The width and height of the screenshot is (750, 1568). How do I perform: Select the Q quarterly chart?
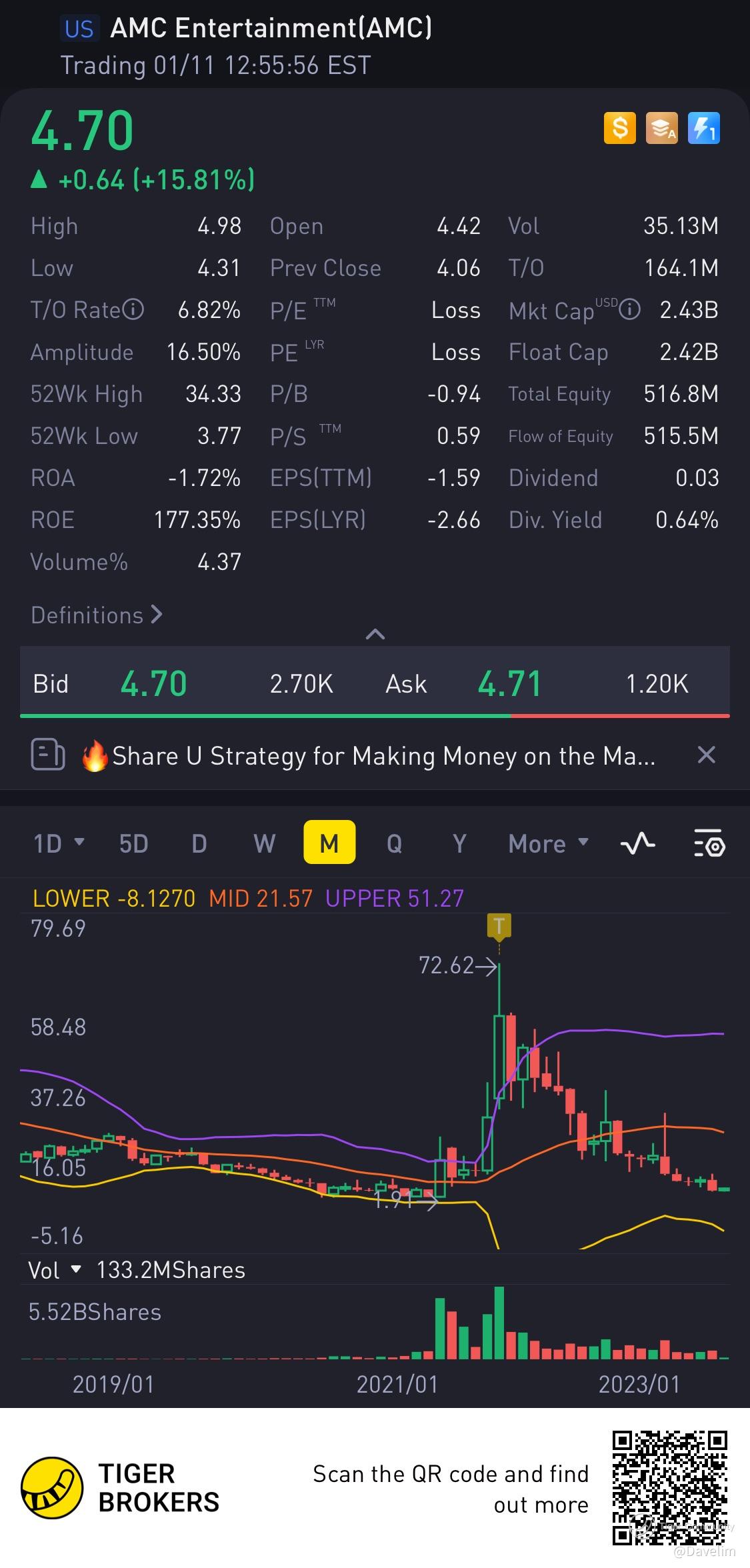point(394,844)
